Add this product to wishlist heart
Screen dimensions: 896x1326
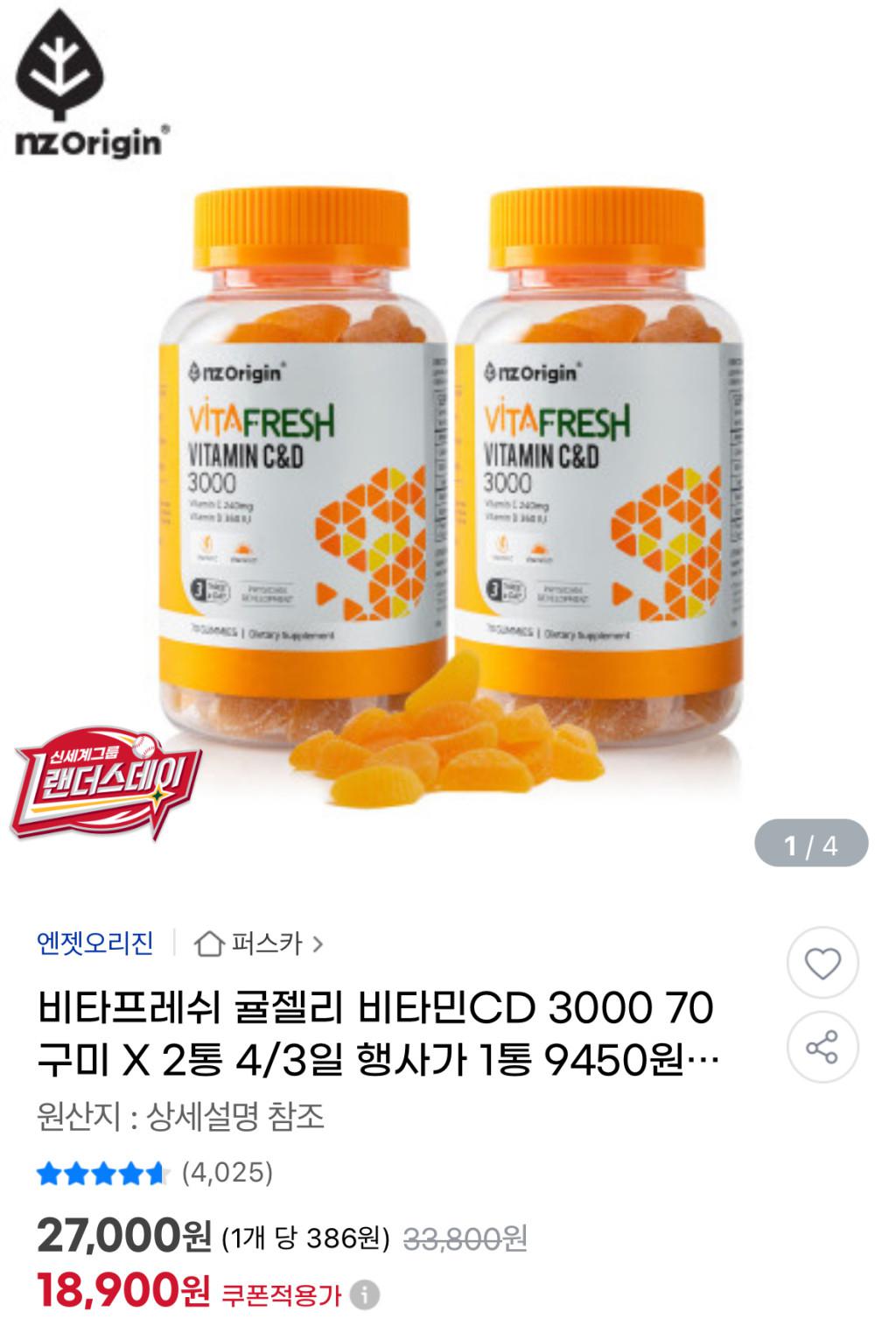click(x=822, y=964)
